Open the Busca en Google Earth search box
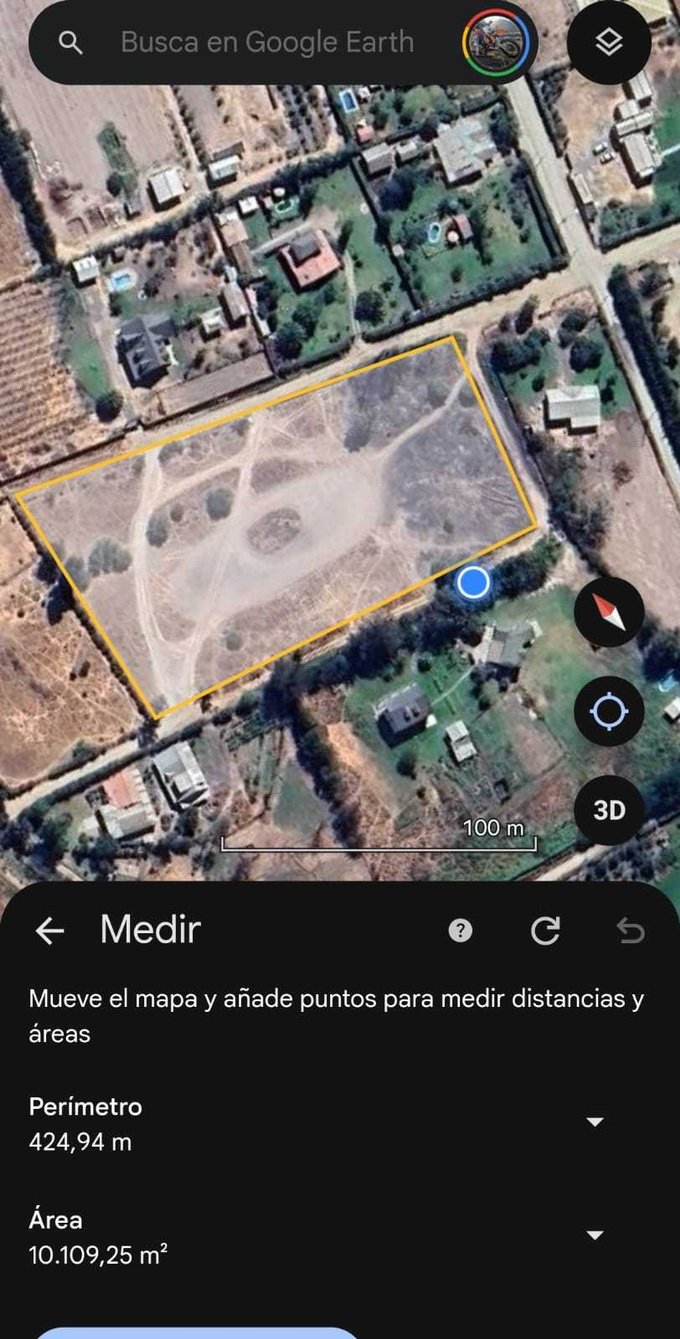The height and width of the screenshot is (1339, 680). [x=266, y=42]
